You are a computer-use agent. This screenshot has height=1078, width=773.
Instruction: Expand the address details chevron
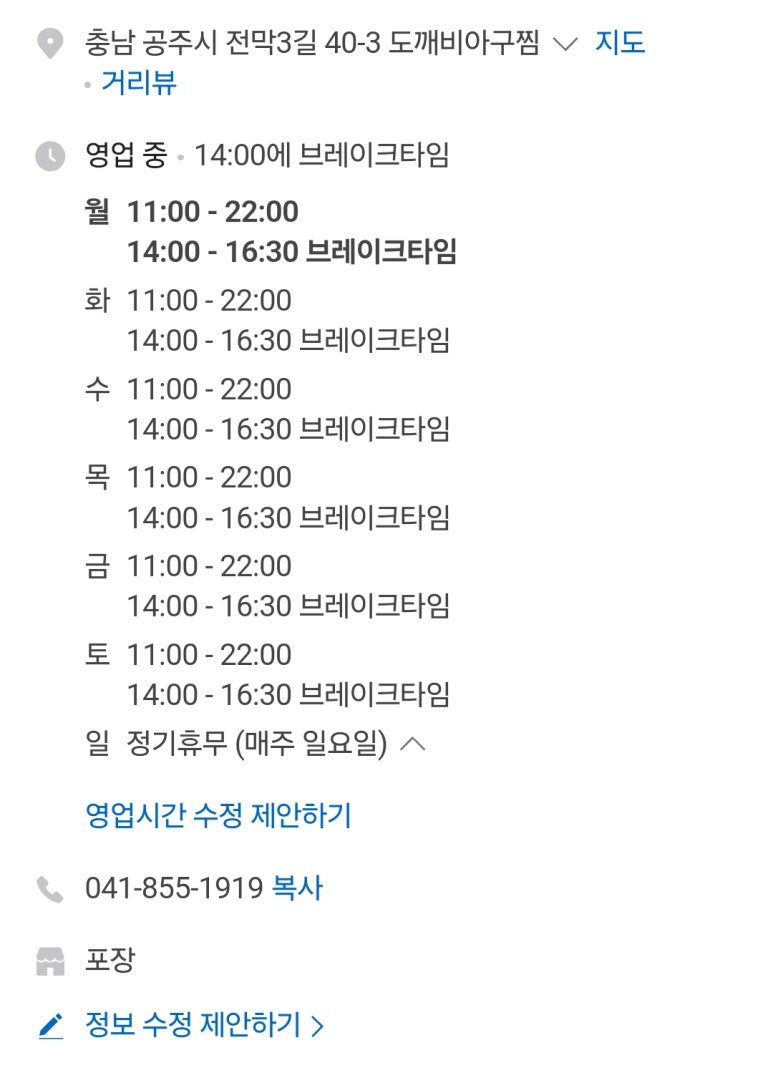565,44
